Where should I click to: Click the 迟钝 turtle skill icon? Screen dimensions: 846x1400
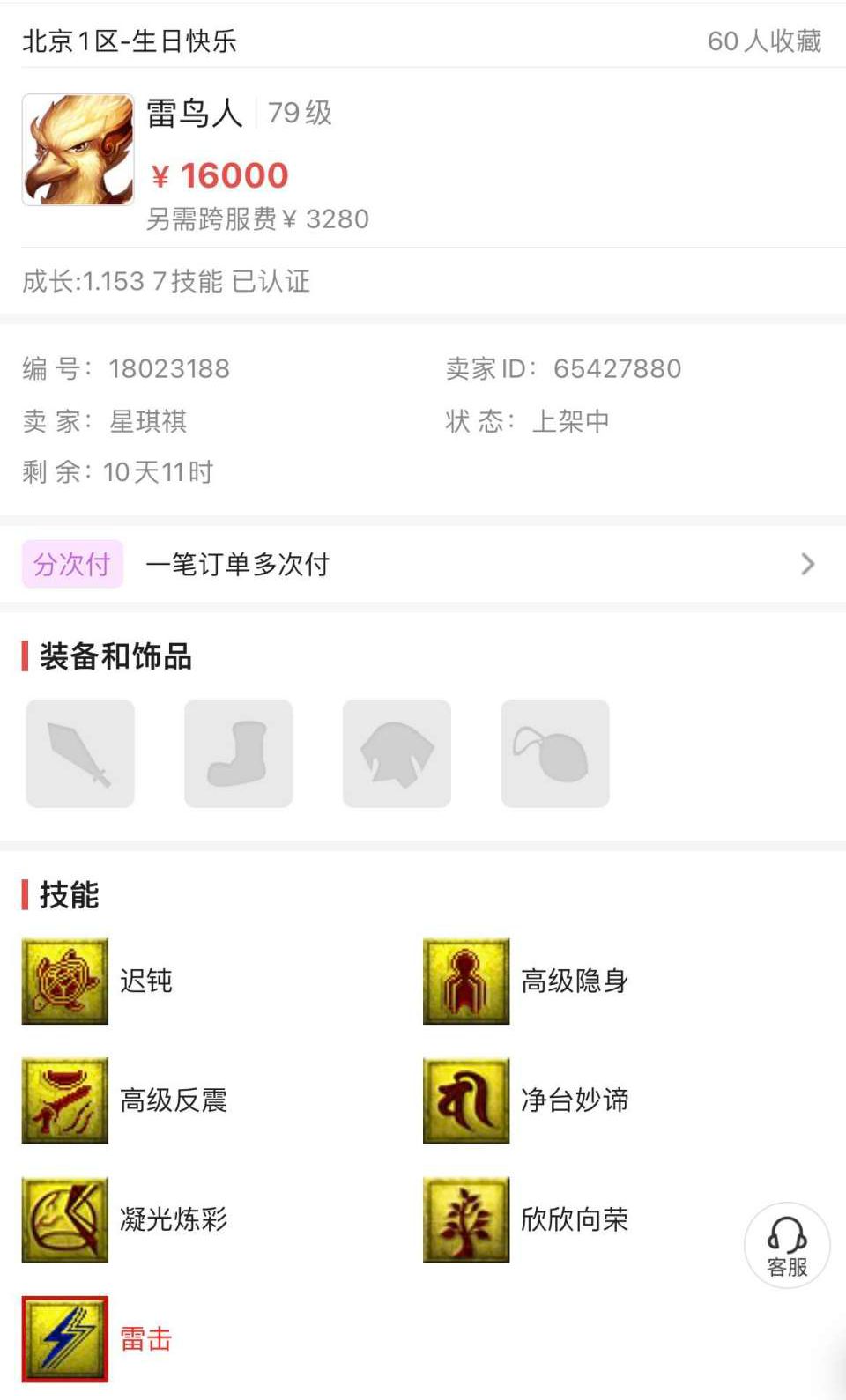point(65,981)
